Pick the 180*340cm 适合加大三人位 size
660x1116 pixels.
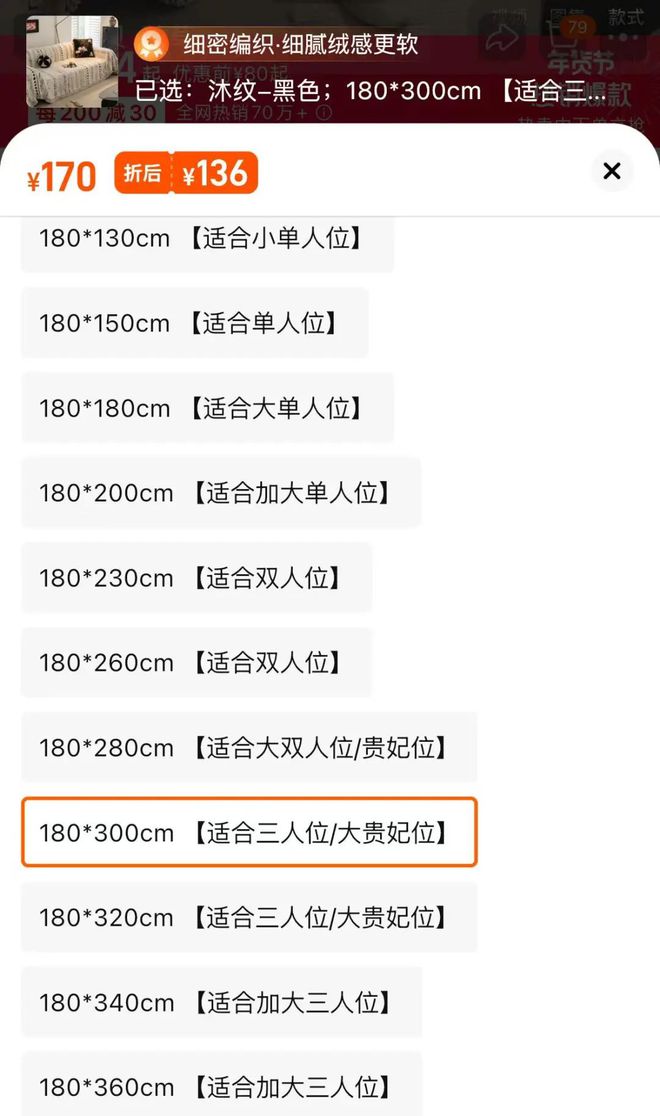(221, 1002)
